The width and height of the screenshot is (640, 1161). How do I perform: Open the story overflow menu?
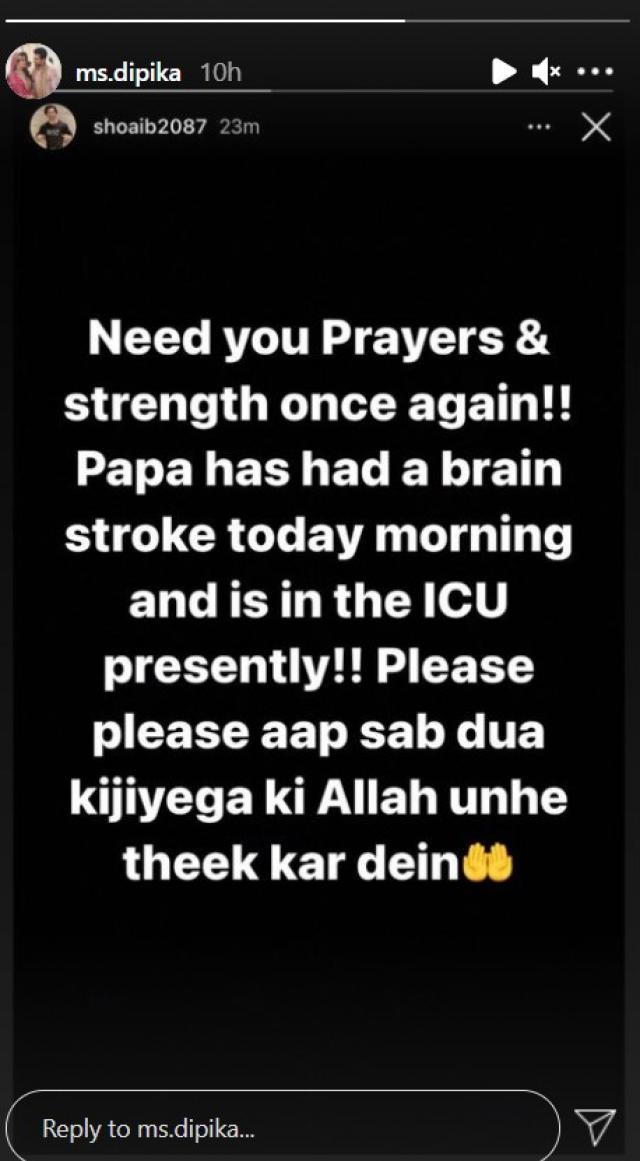596,72
